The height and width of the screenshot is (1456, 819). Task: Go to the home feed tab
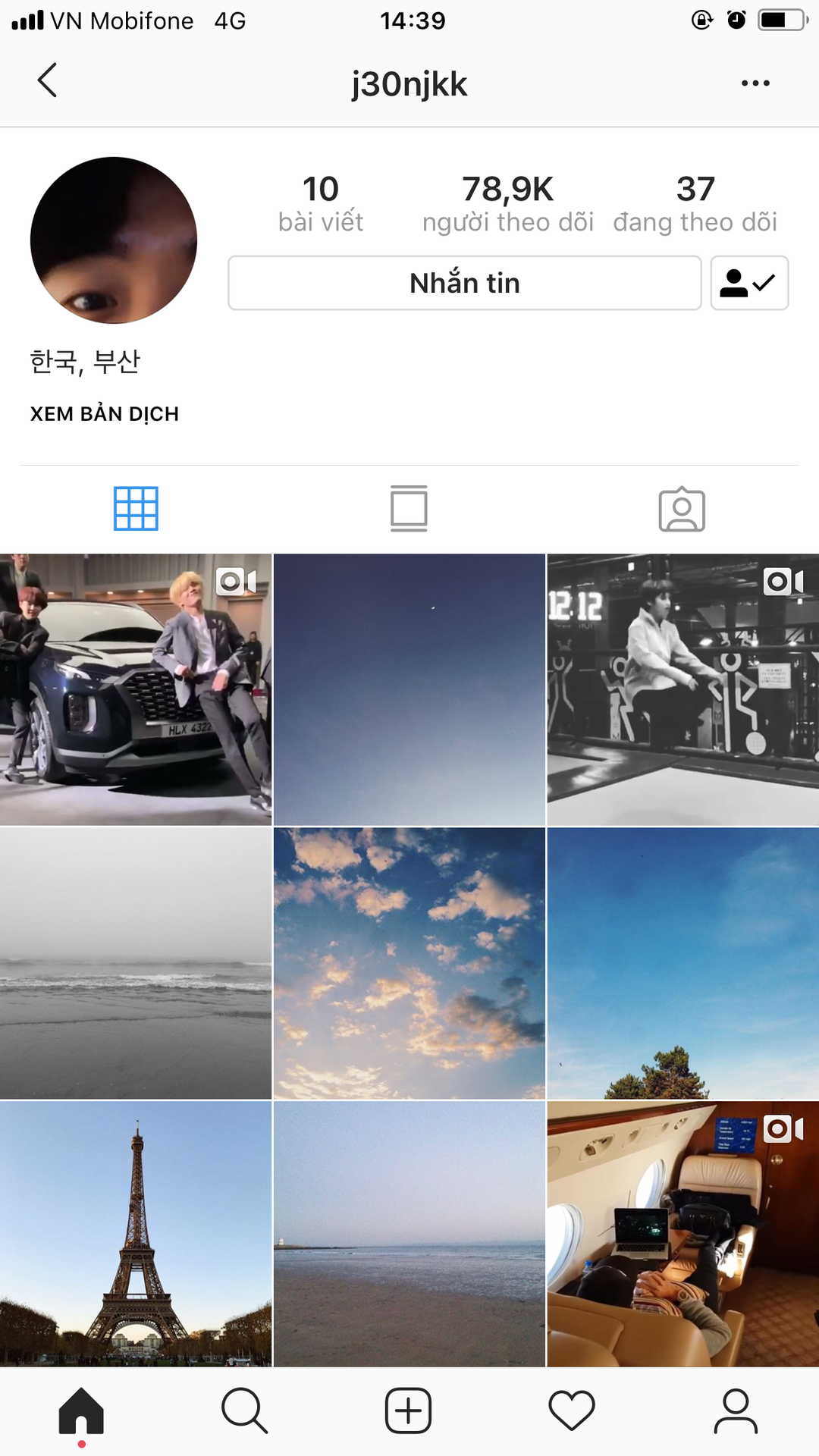pos(81,1411)
